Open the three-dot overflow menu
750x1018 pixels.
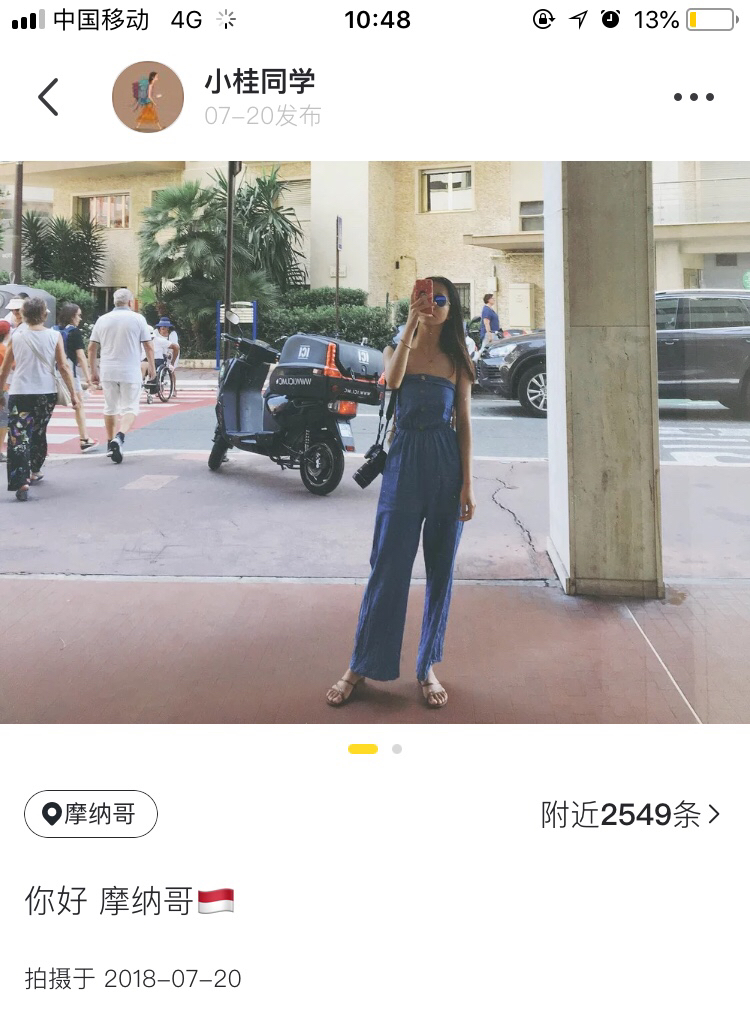pyautogui.click(x=693, y=97)
